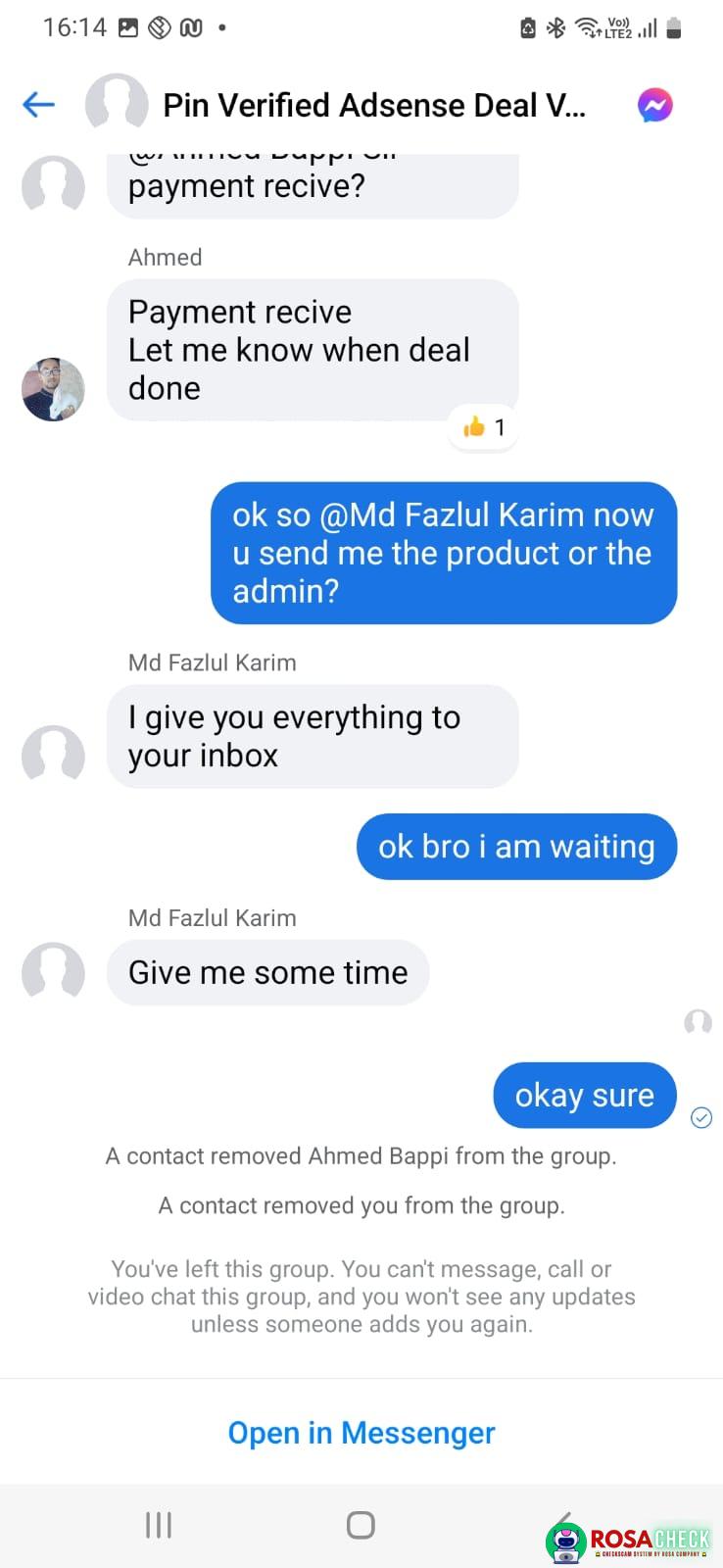Image resolution: width=723 pixels, height=1568 pixels.
Task: View Ahmed's profile picture
Action: 53,389
